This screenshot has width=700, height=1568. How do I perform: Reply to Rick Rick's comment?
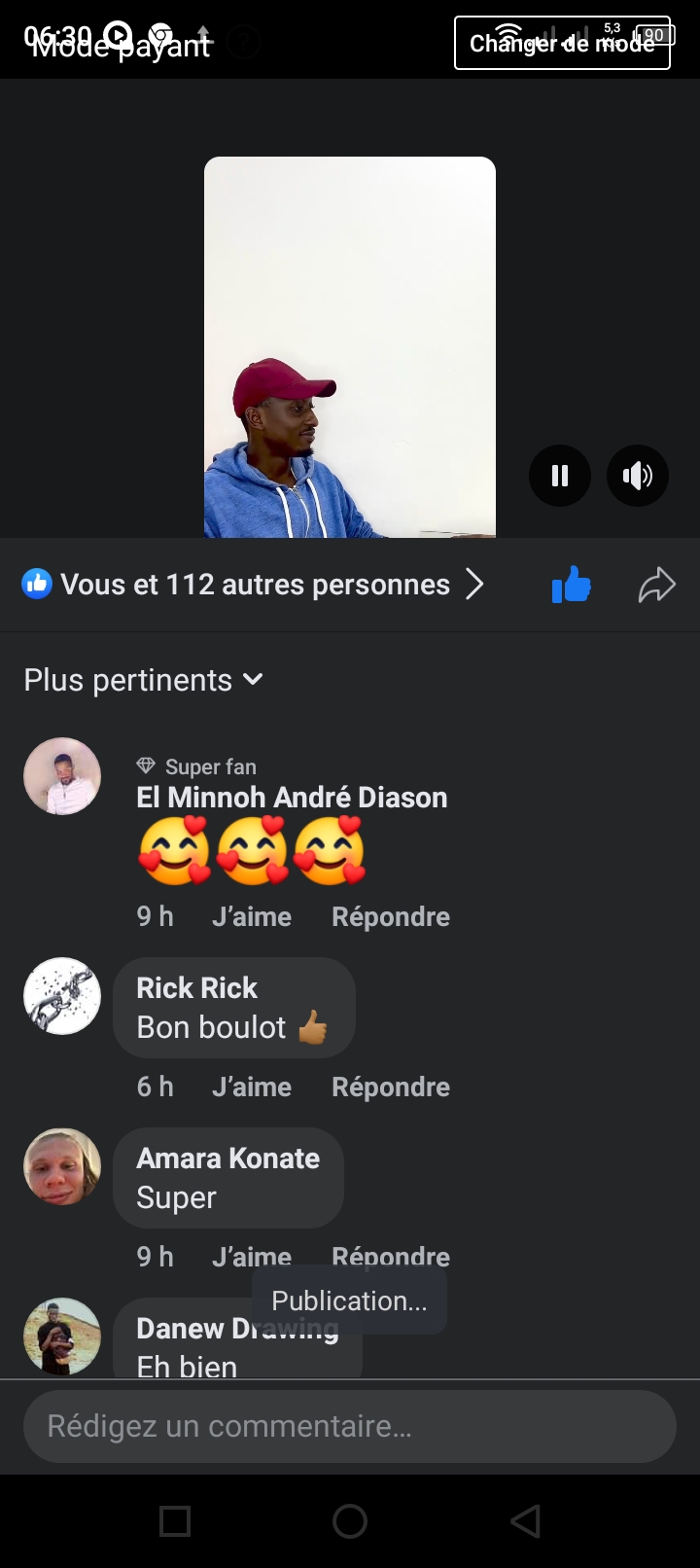coord(390,1087)
